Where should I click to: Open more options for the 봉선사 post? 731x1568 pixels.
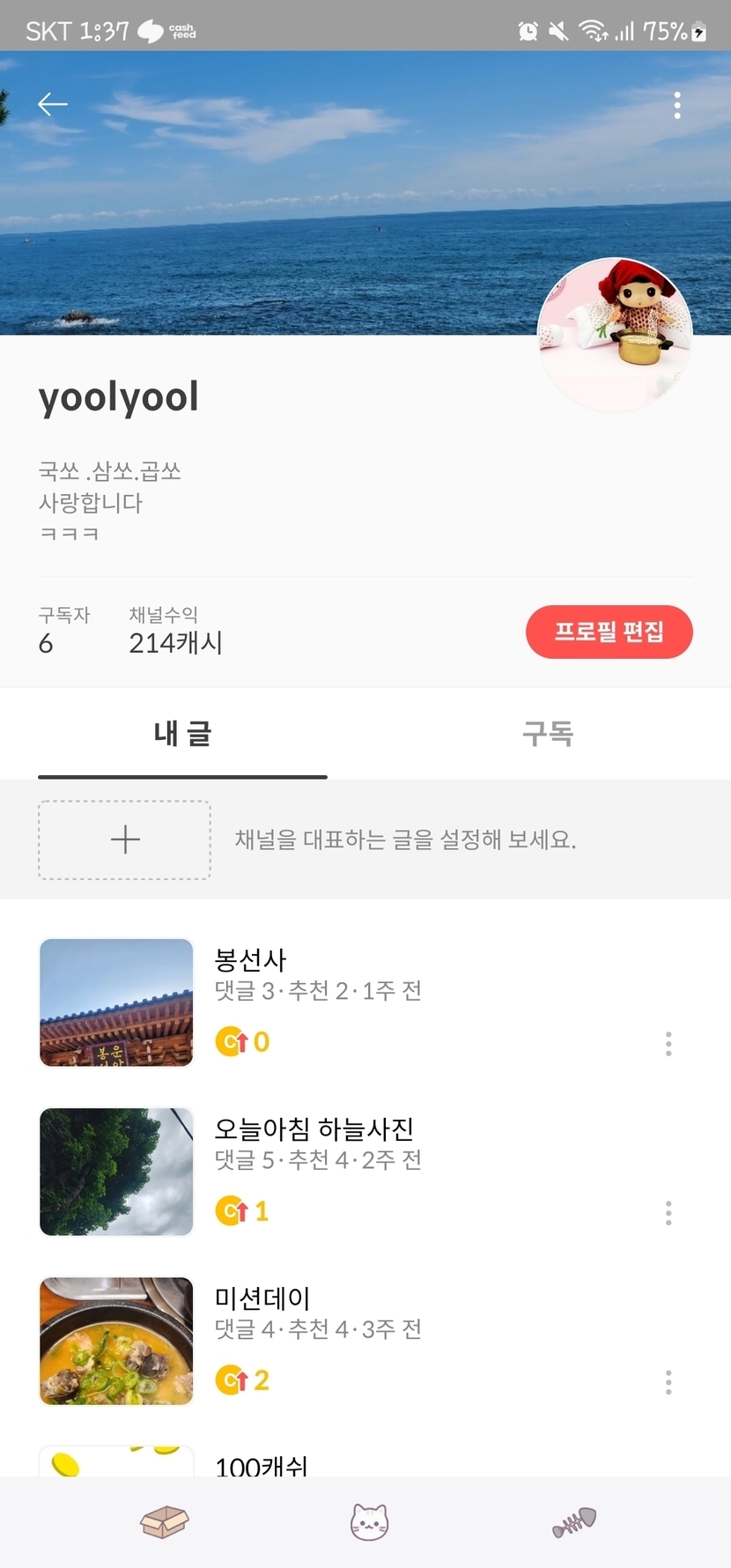(668, 1044)
